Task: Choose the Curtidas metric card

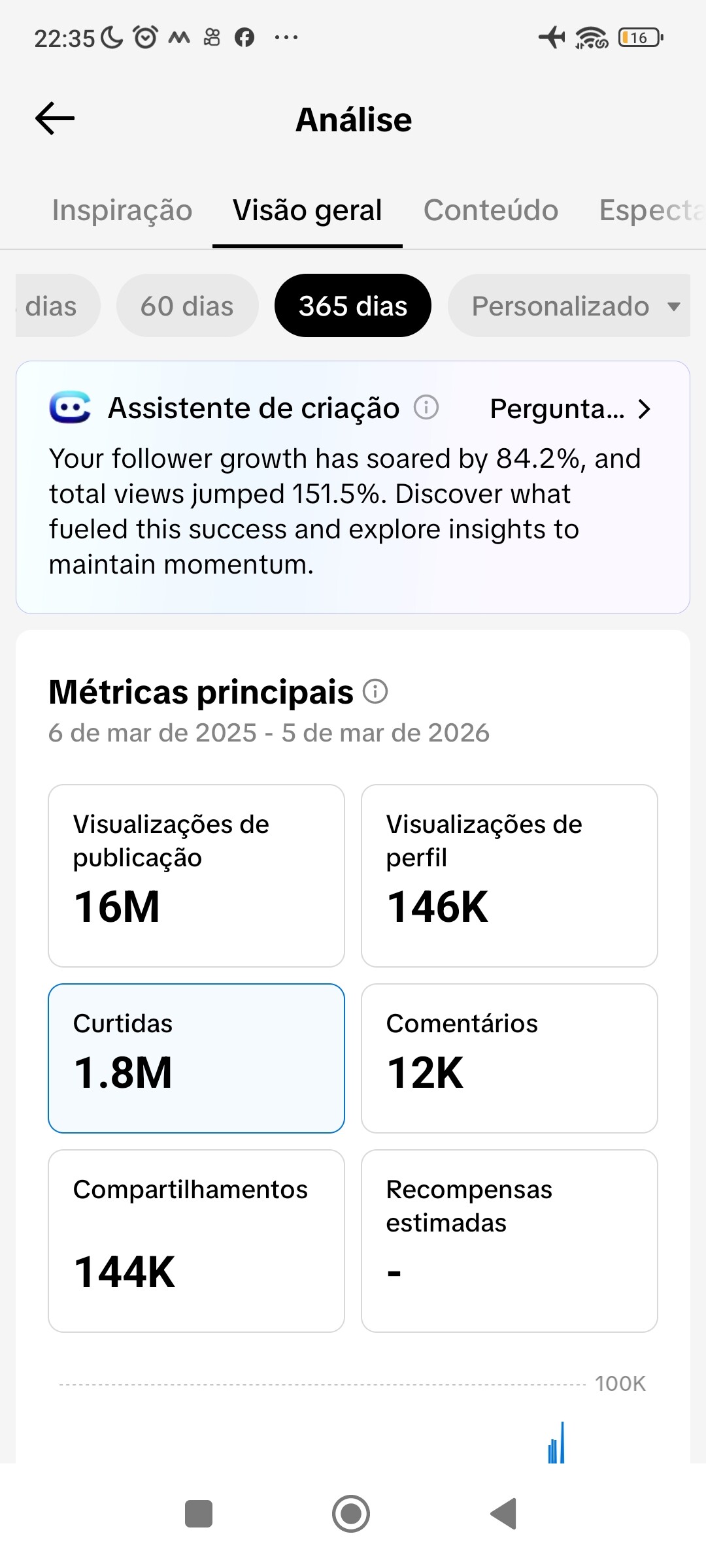Action: pyautogui.click(x=196, y=1058)
